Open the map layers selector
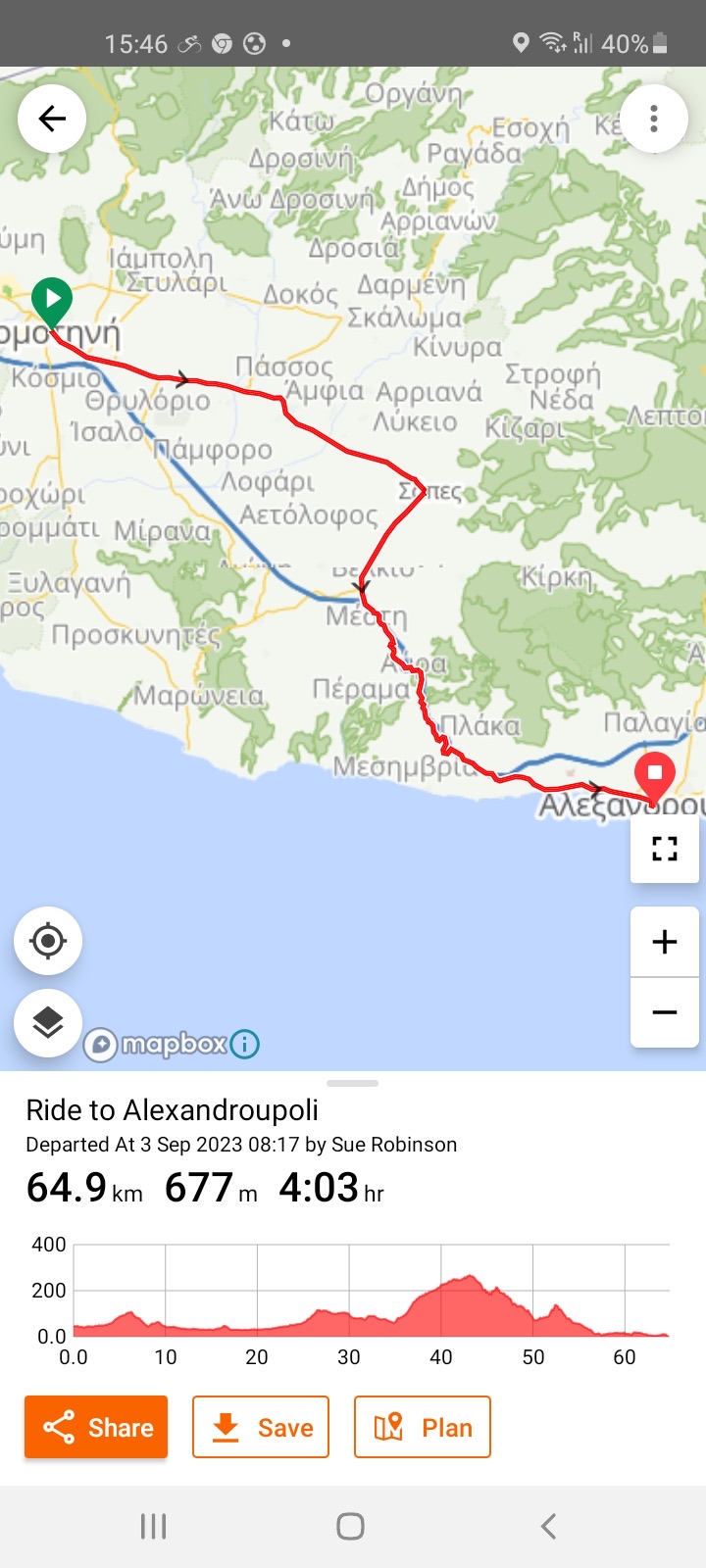The image size is (706, 1568). pos(48,1023)
